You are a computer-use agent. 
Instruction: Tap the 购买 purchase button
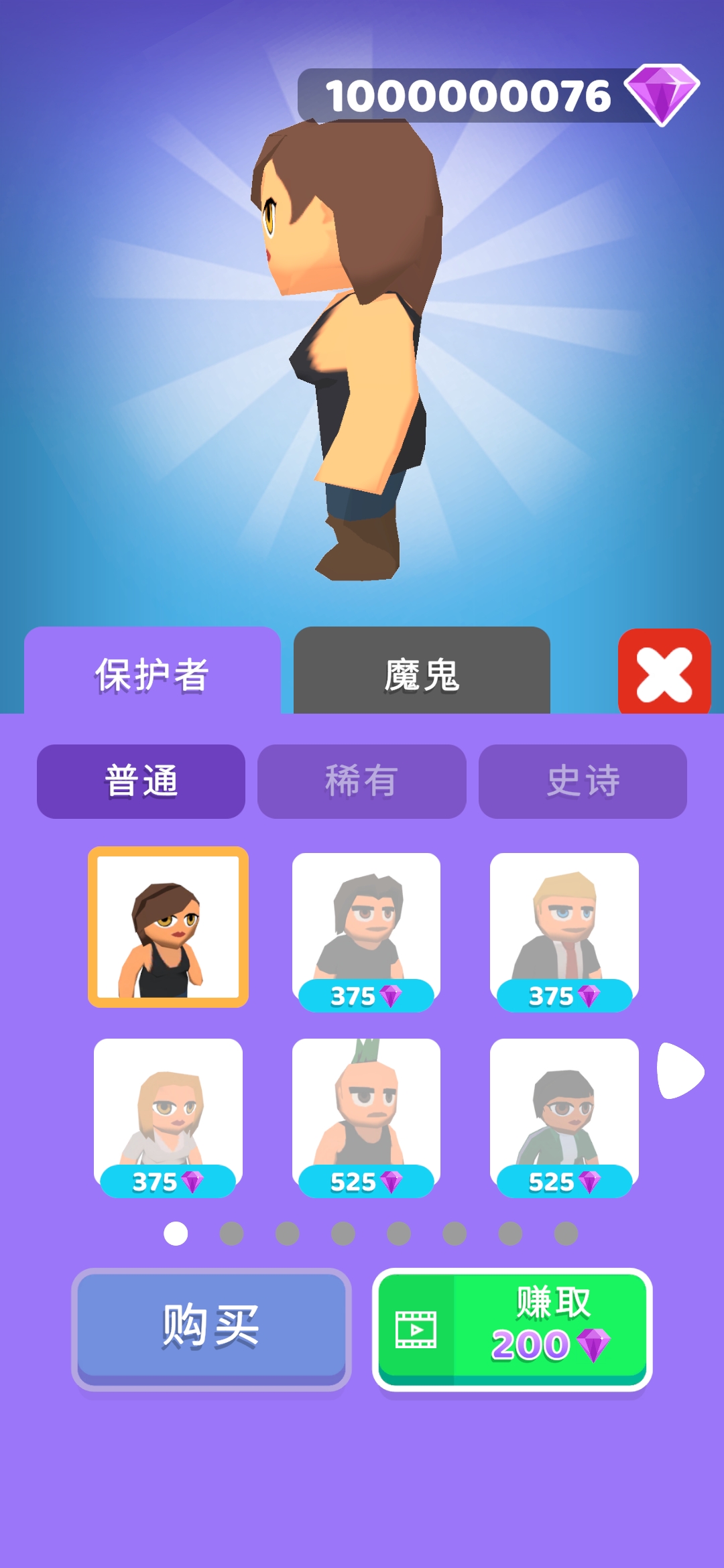click(x=211, y=1327)
